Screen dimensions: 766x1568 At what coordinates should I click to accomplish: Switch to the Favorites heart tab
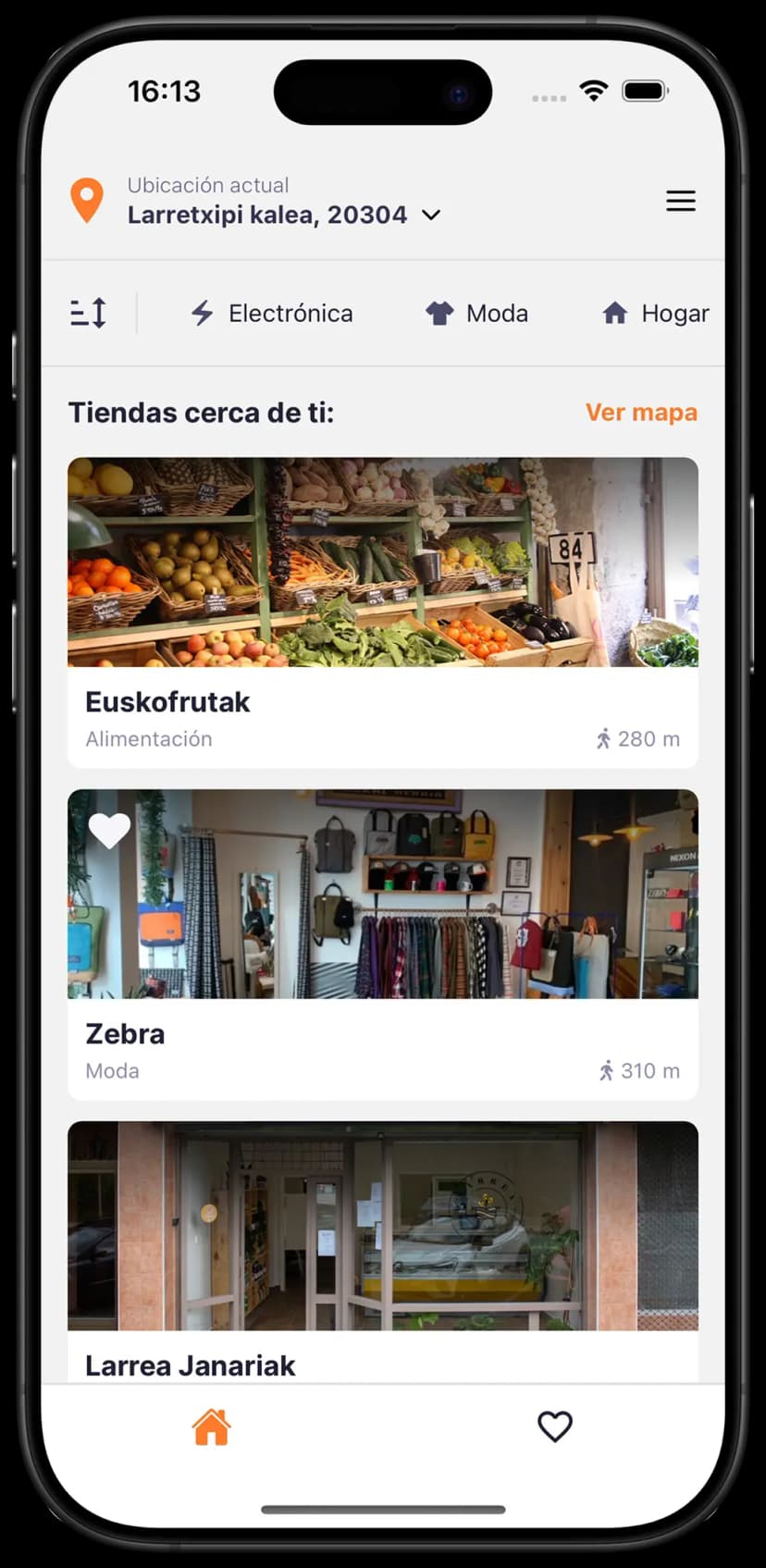click(554, 1426)
